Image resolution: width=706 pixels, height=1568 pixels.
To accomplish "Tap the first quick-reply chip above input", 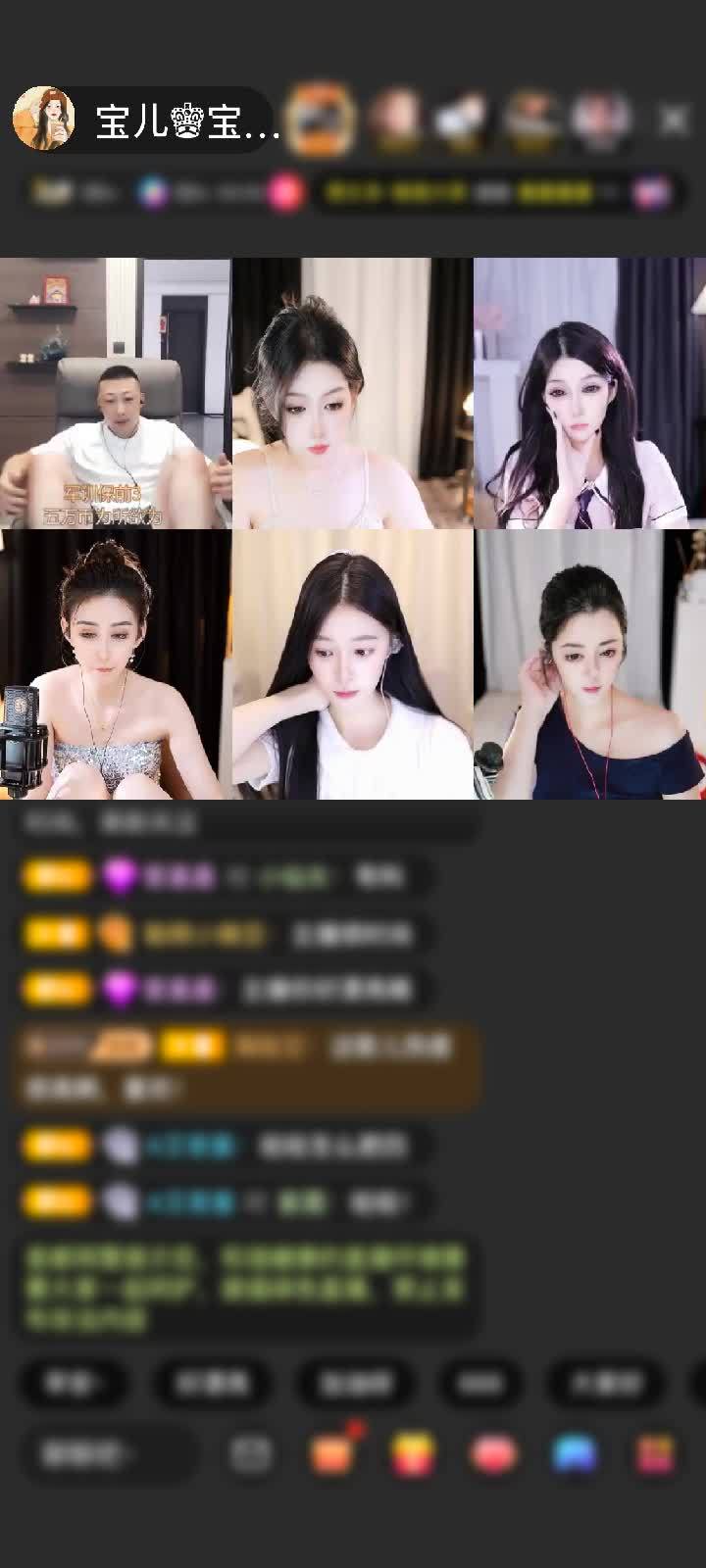I will tap(74, 1383).
